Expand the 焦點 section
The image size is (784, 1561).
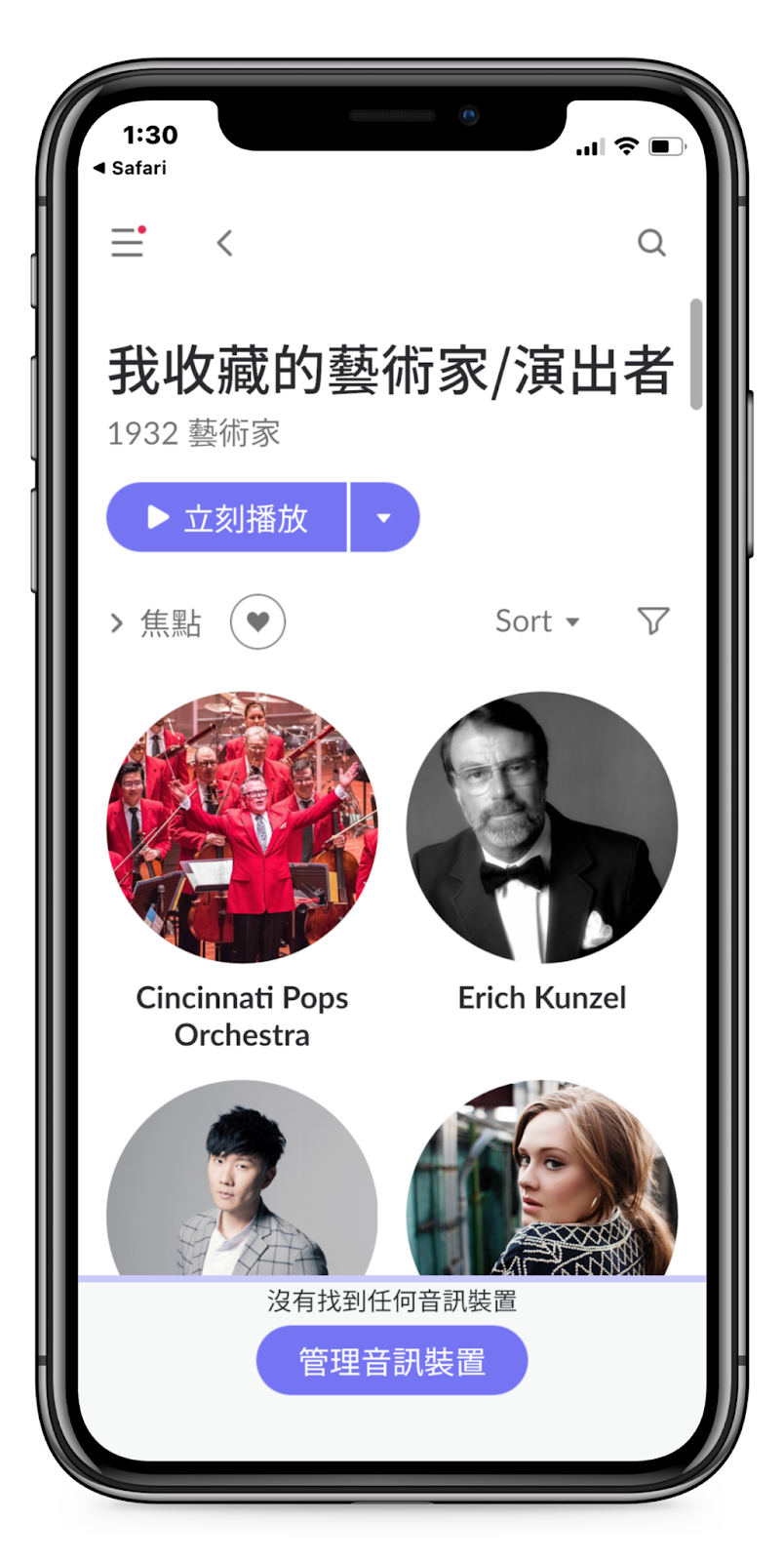pos(156,622)
